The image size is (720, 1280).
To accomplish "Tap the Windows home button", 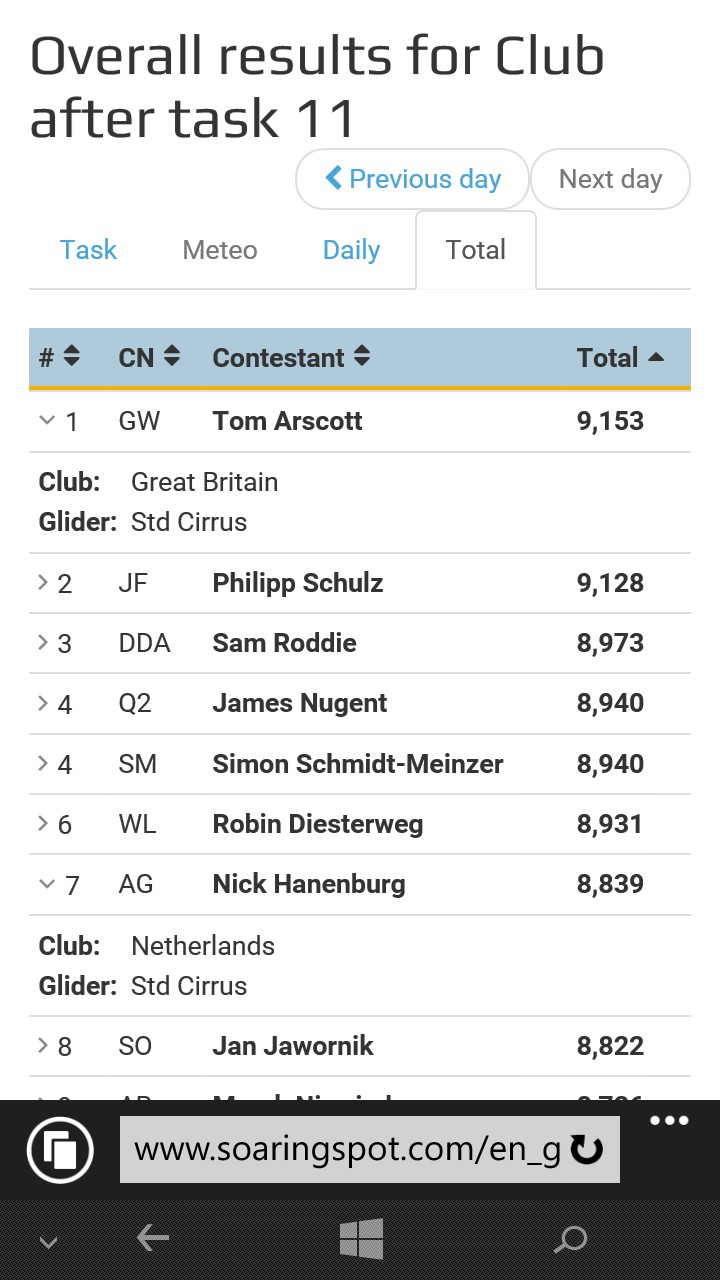I will tap(361, 1240).
